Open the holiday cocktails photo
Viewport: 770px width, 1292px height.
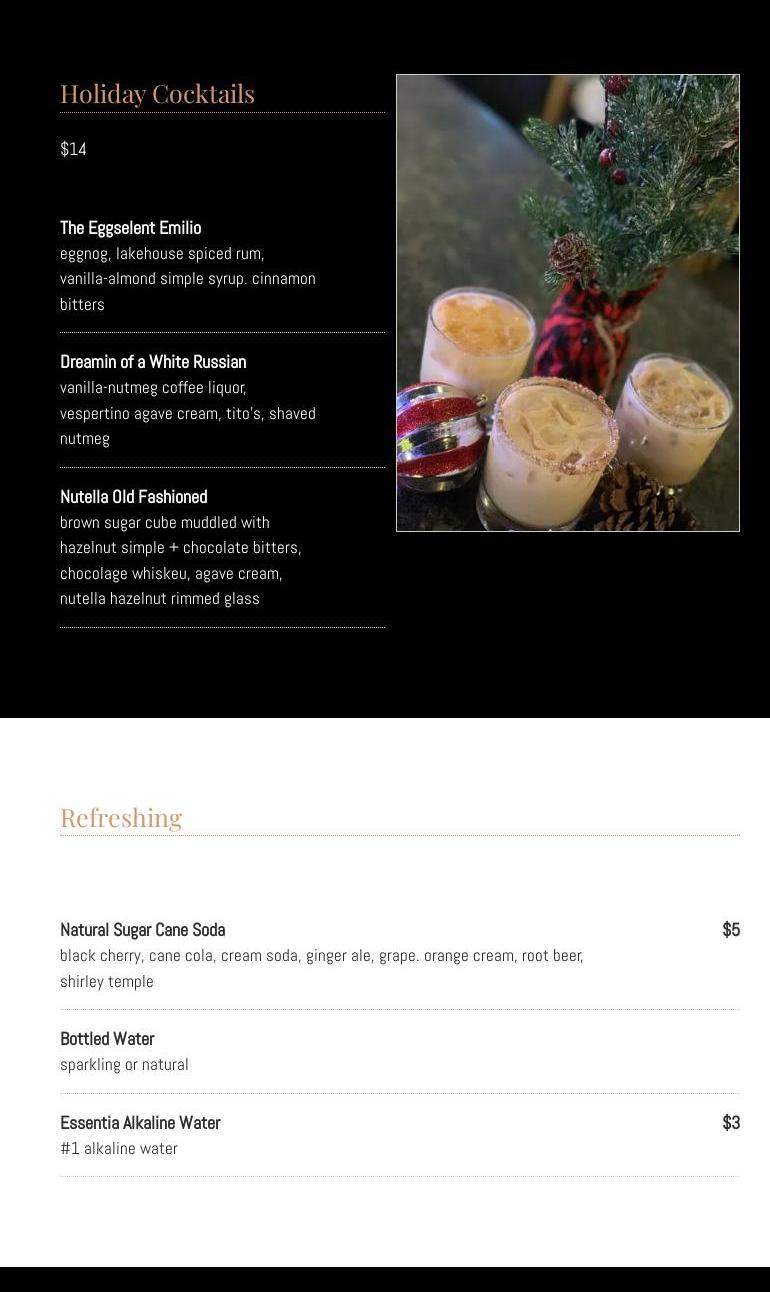pos(567,302)
